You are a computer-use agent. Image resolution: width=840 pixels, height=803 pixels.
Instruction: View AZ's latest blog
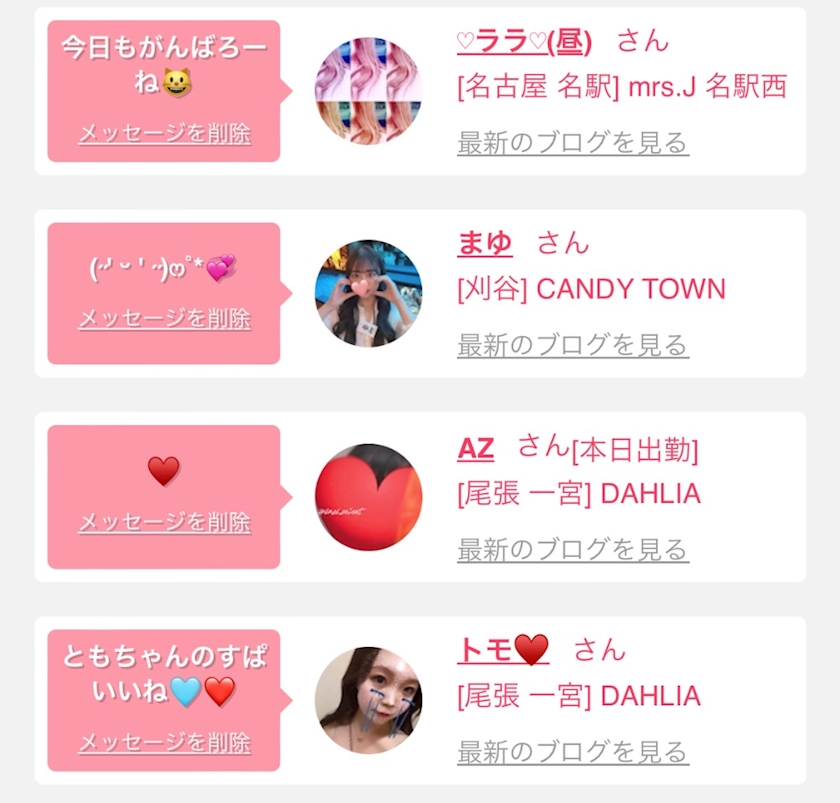(x=572, y=549)
